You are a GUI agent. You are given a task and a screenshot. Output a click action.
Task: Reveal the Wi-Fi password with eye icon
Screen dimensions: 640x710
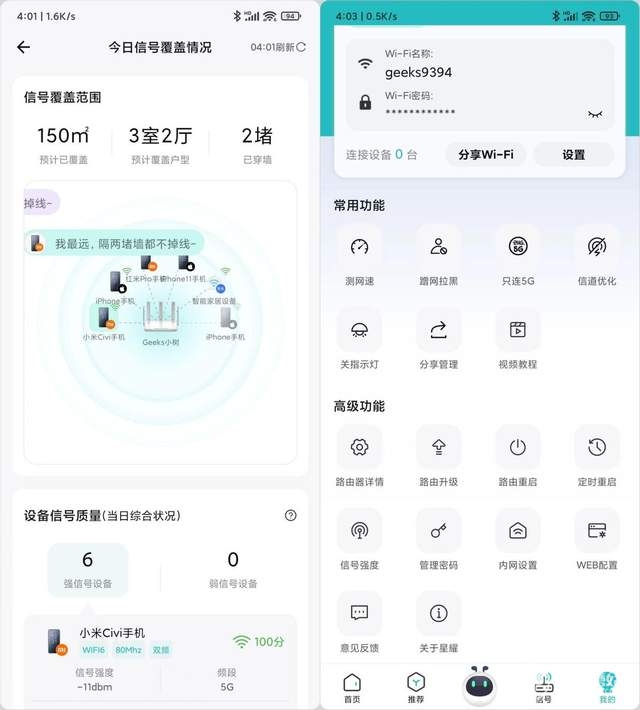(x=595, y=114)
